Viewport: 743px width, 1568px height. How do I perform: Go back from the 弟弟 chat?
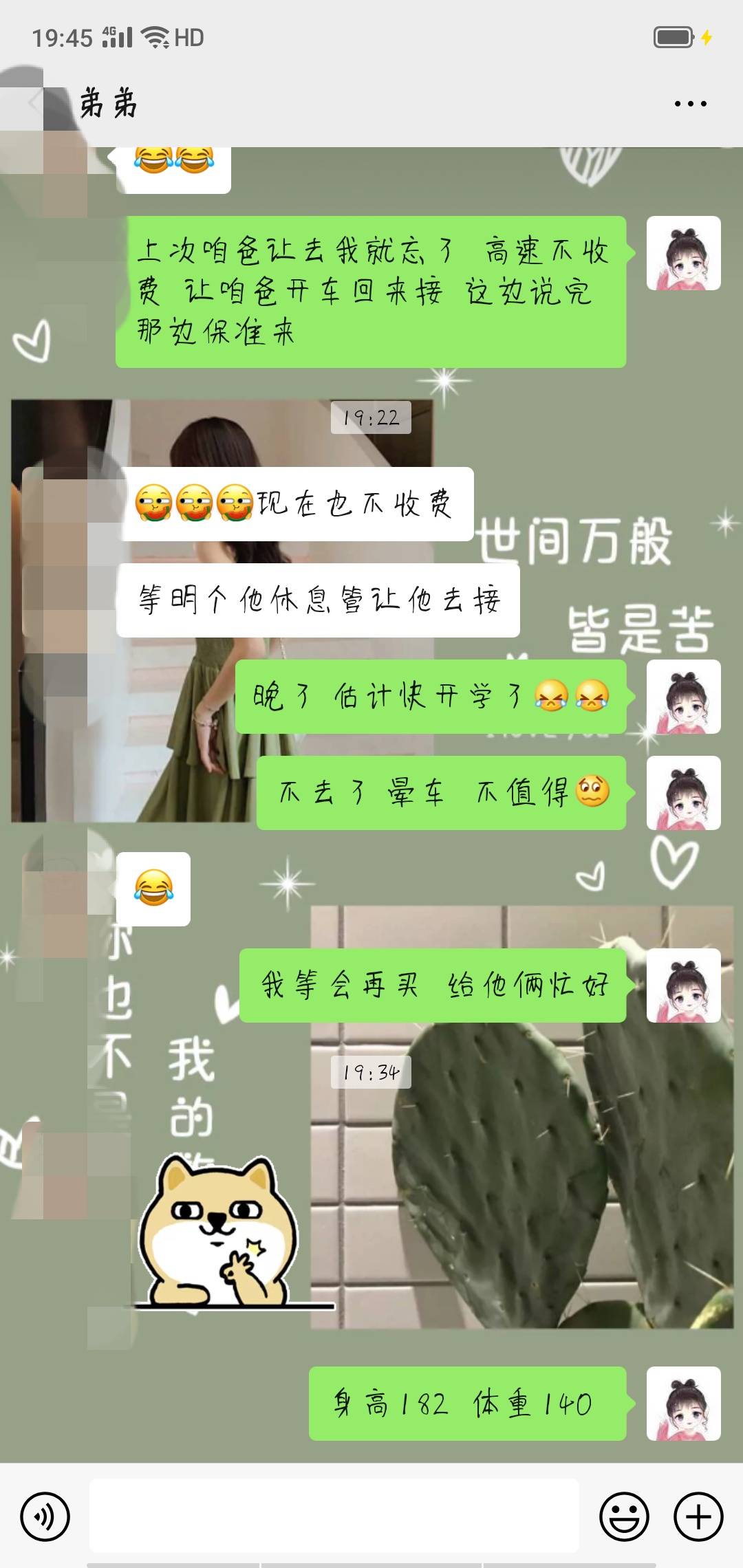(x=33, y=104)
